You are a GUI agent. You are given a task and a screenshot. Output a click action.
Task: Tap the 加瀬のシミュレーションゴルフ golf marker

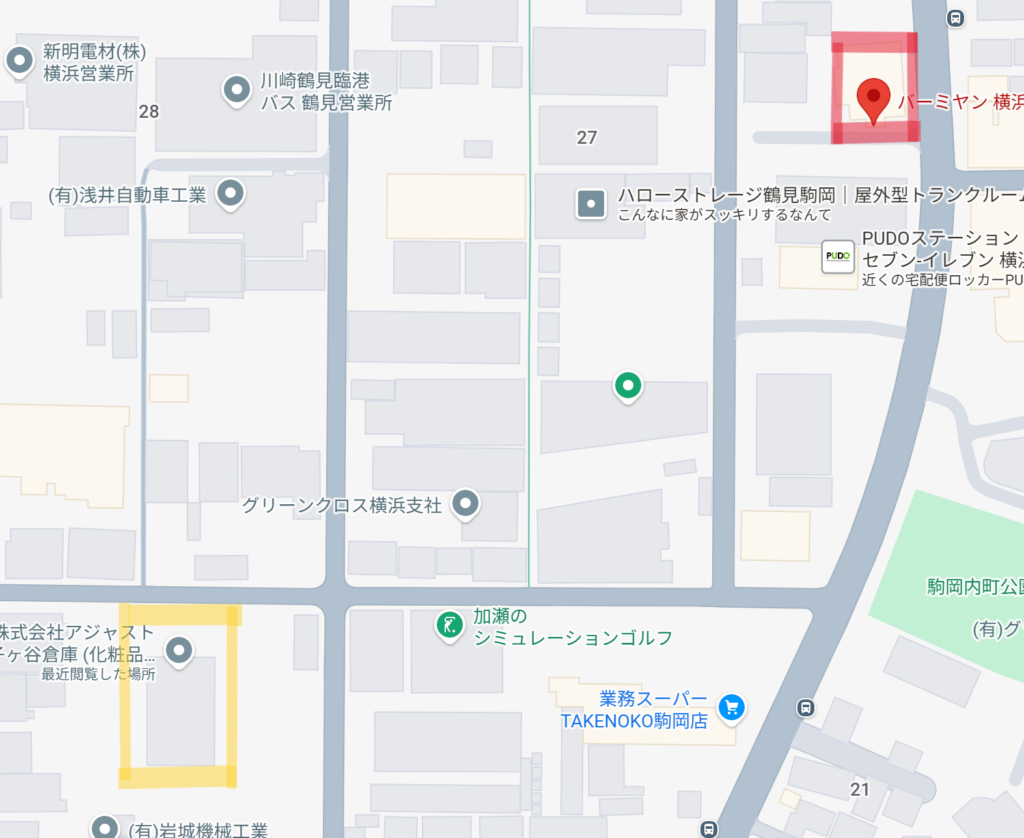[x=449, y=626]
